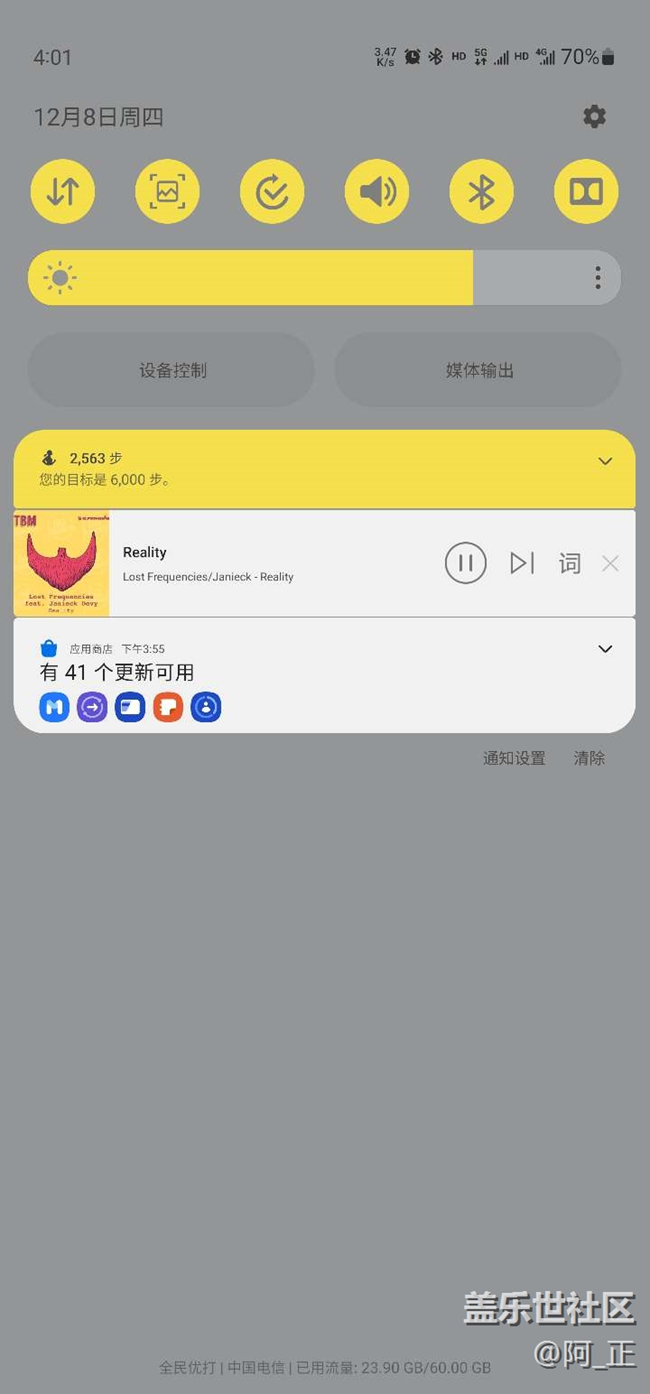
Task: Expand the 应用商店 update notification
Action: [x=604, y=649]
